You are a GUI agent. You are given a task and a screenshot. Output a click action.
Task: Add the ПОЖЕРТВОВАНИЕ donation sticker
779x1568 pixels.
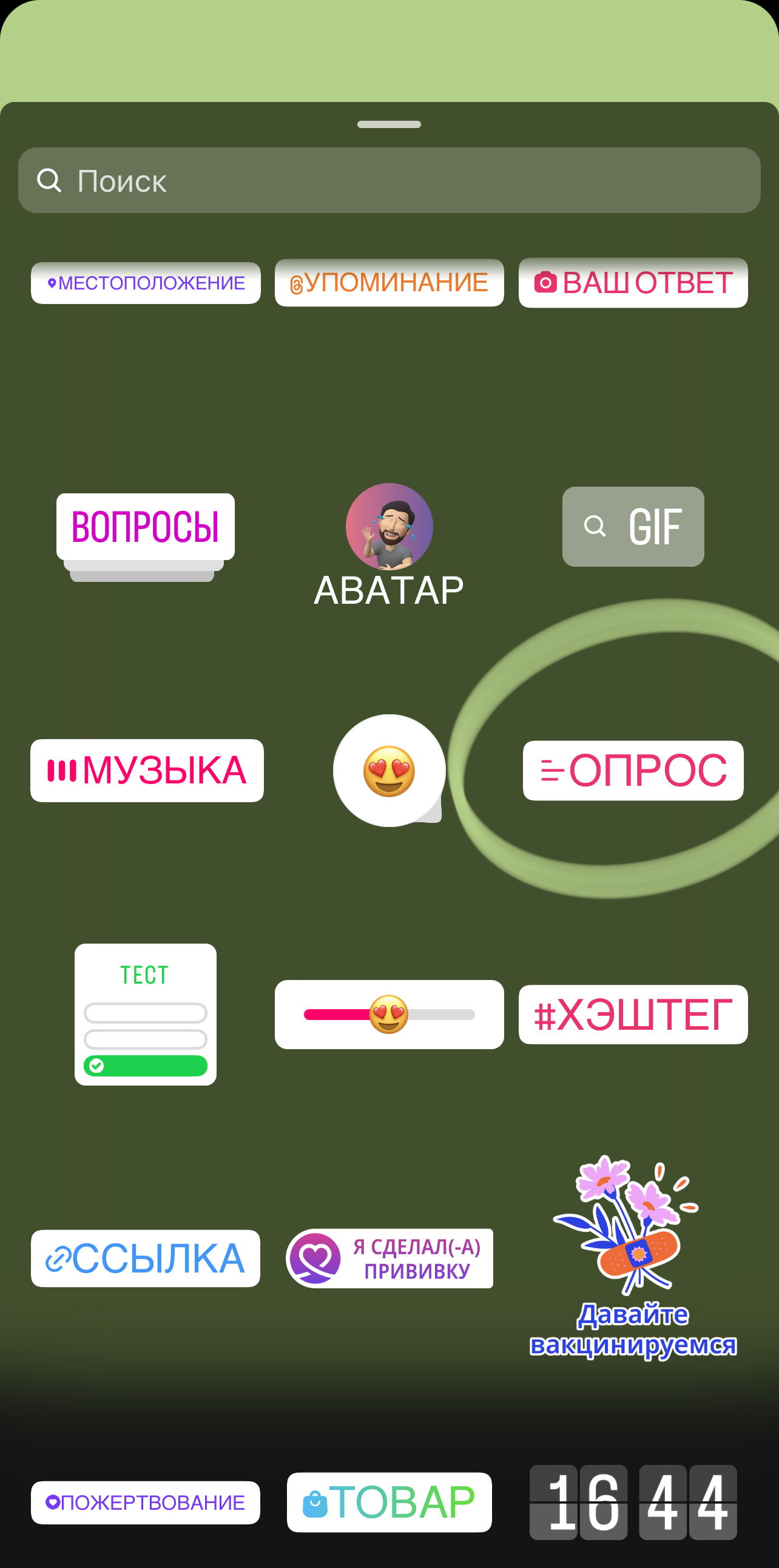tap(146, 1502)
